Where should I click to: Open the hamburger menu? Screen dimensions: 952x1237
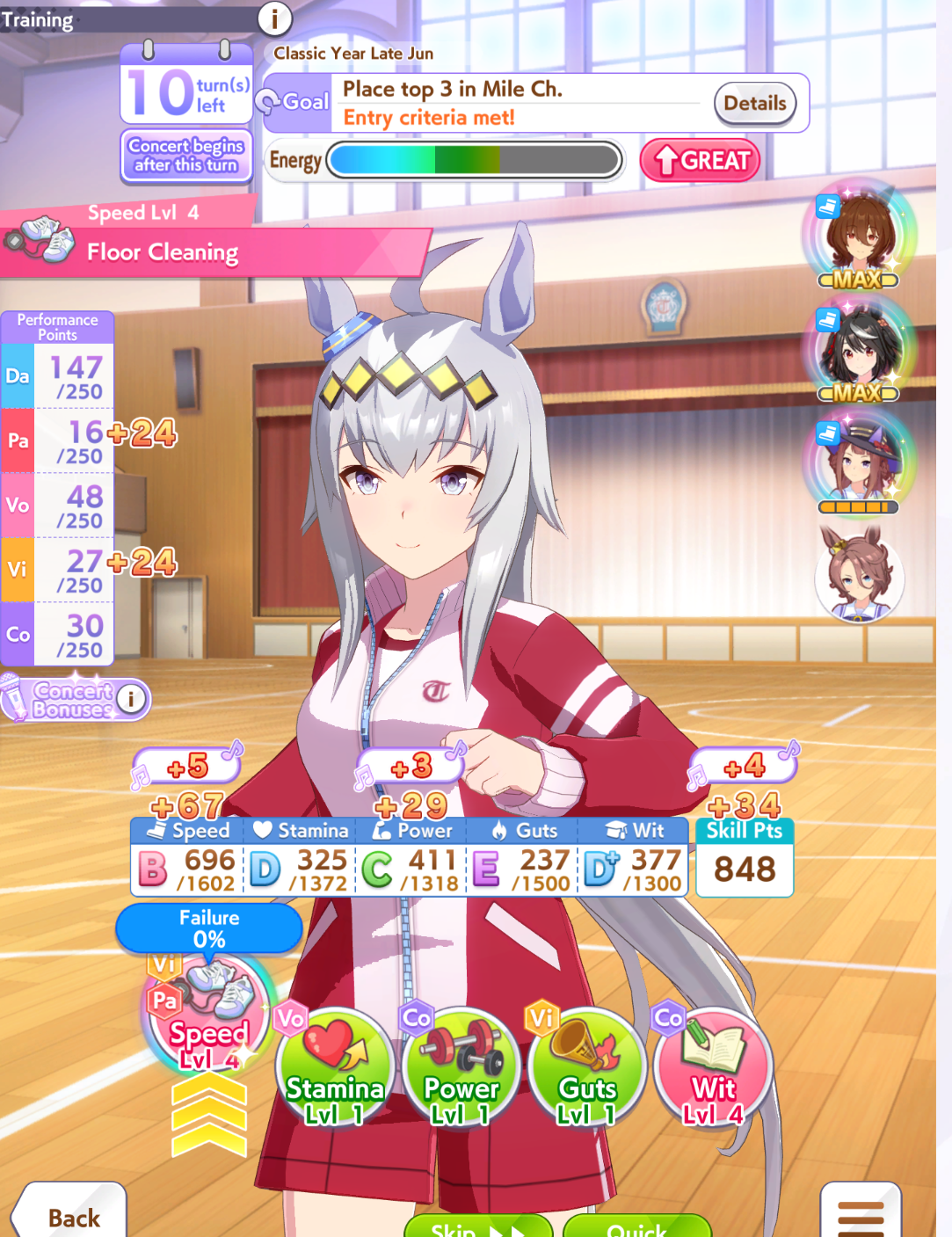coord(861,1213)
